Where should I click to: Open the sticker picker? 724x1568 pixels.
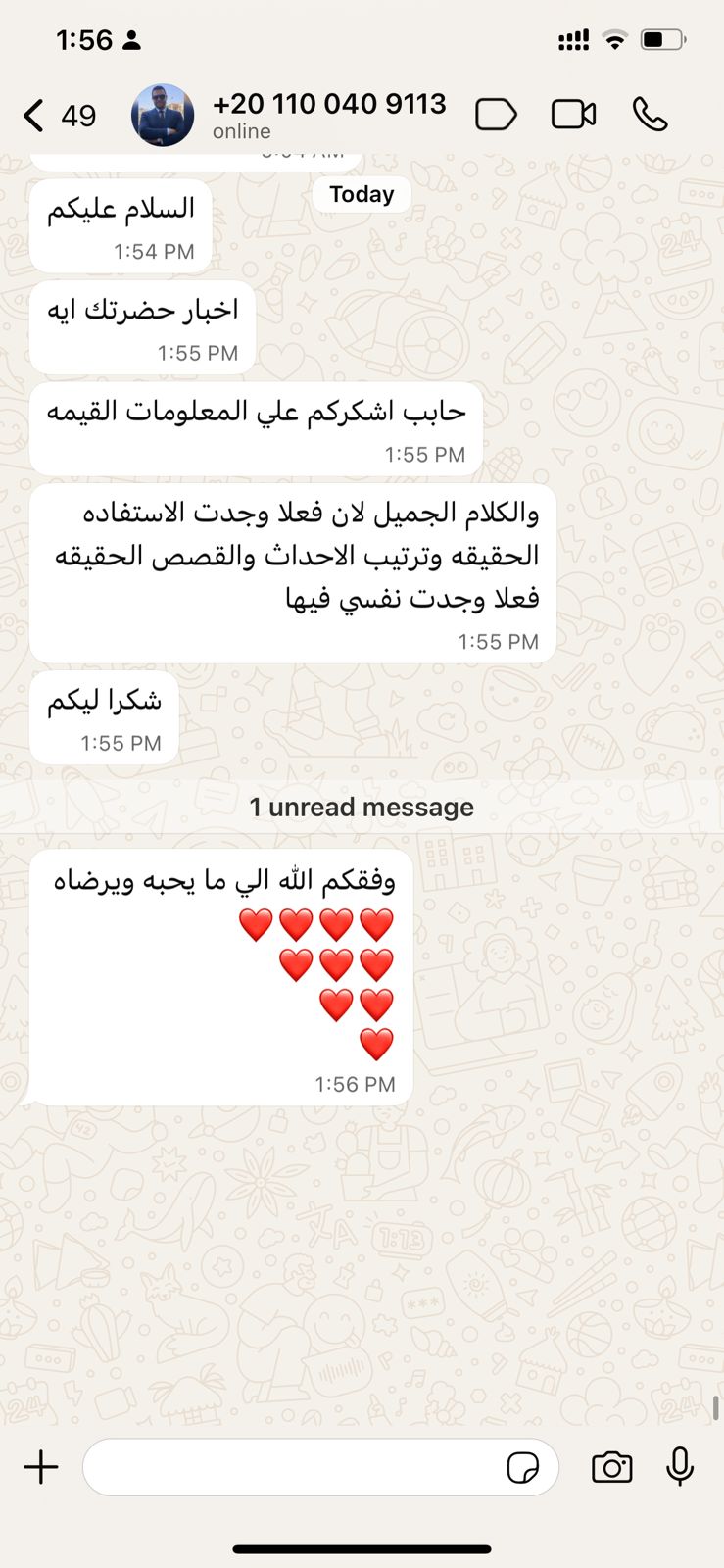523,1467
